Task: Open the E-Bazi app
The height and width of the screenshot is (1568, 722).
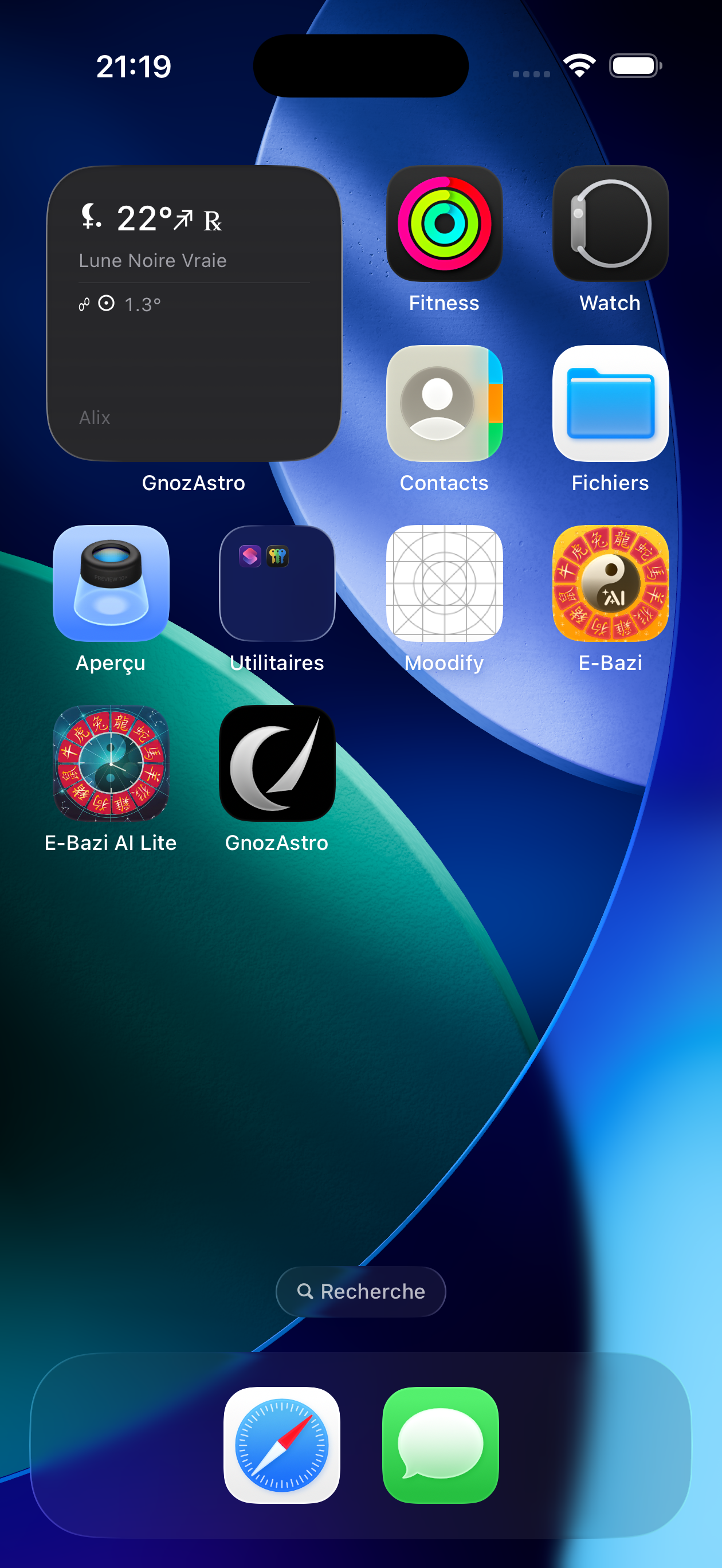Action: [x=611, y=583]
